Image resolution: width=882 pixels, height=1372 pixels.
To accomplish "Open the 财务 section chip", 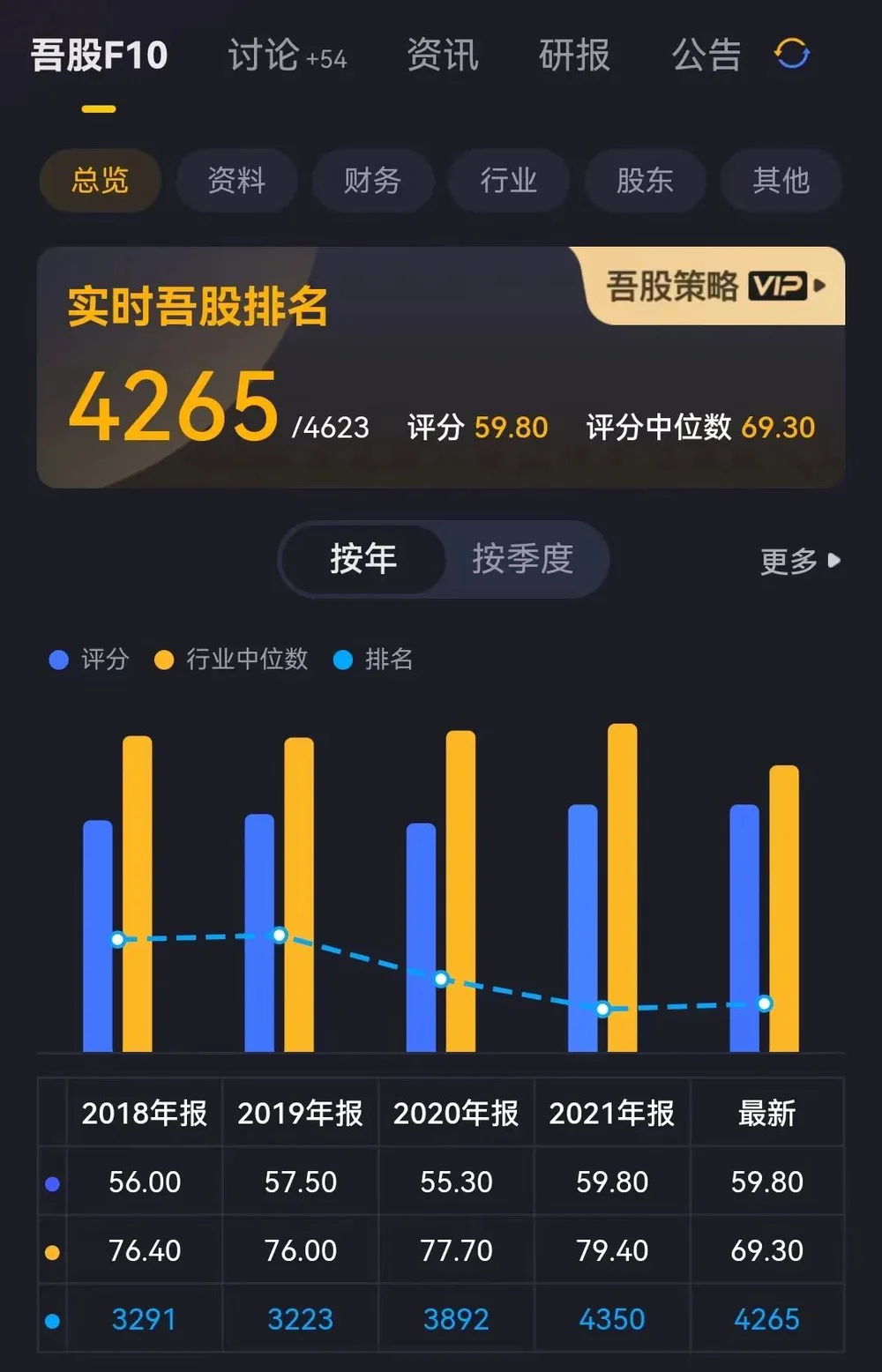I will [372, 181].
